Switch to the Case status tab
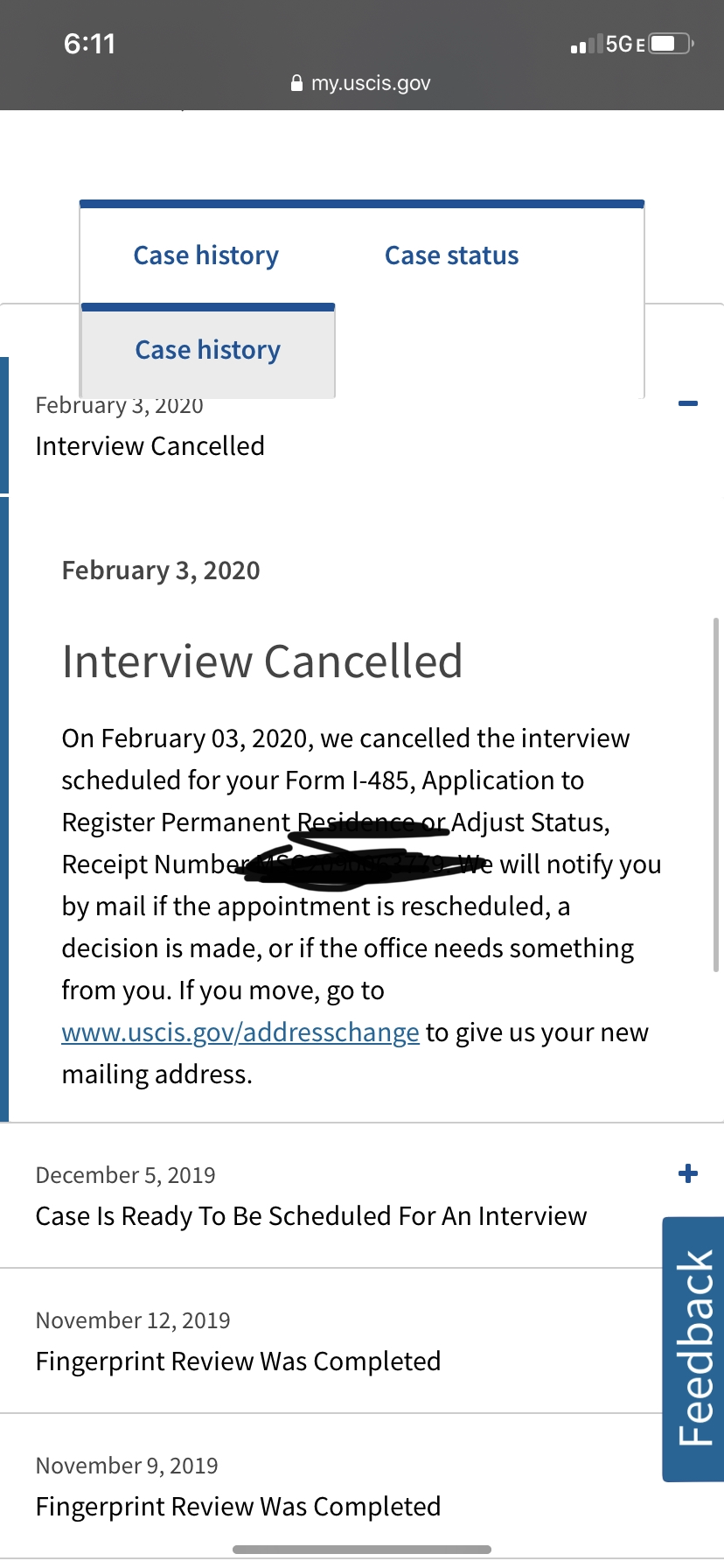 [451, 255]
